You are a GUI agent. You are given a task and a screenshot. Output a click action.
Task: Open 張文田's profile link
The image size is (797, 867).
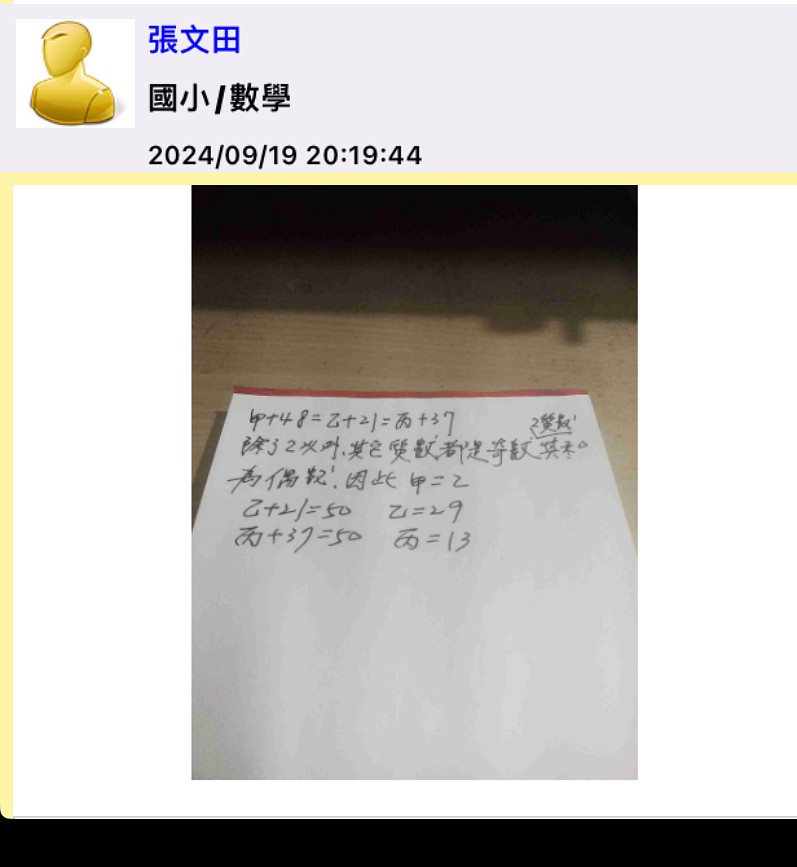tap(194, 40)
